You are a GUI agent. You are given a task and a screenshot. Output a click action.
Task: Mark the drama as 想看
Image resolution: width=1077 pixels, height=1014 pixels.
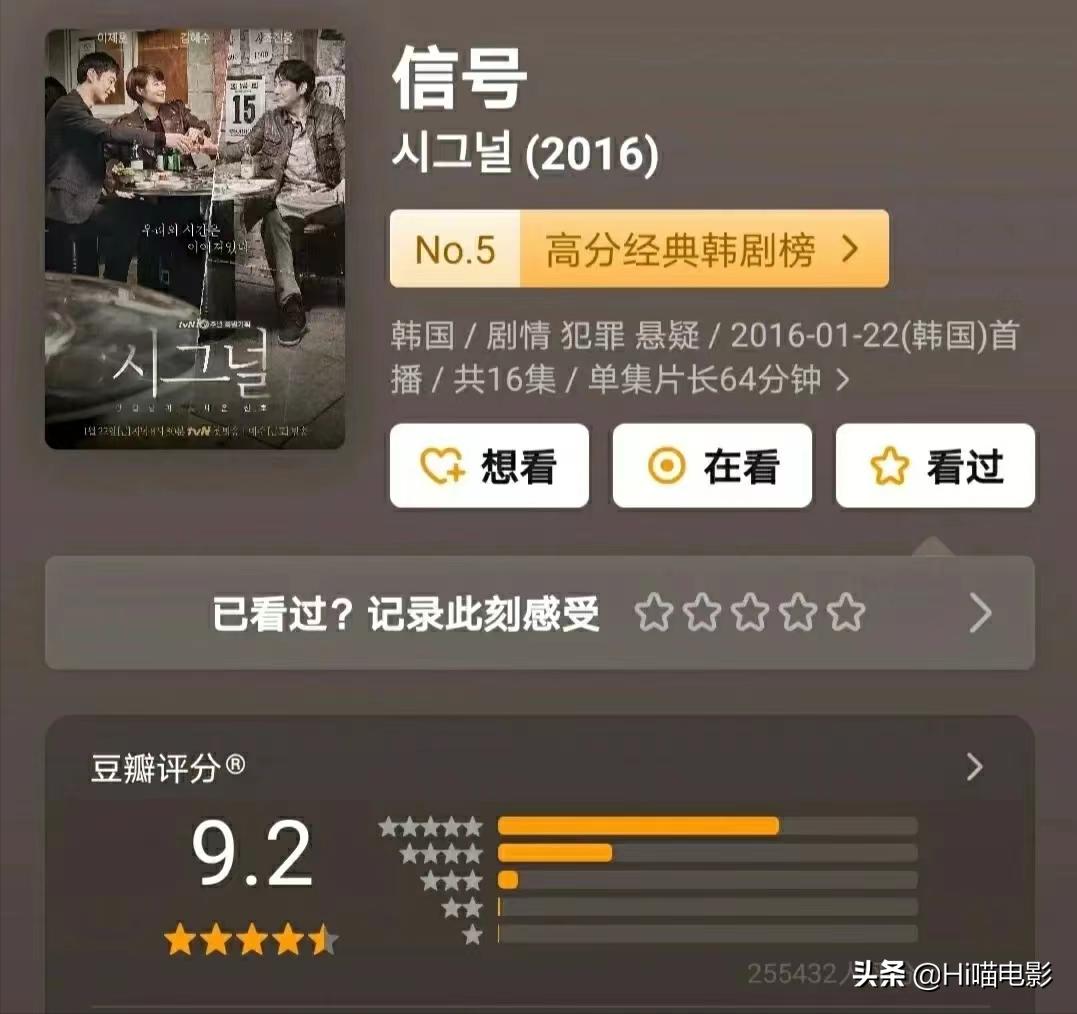489,466
